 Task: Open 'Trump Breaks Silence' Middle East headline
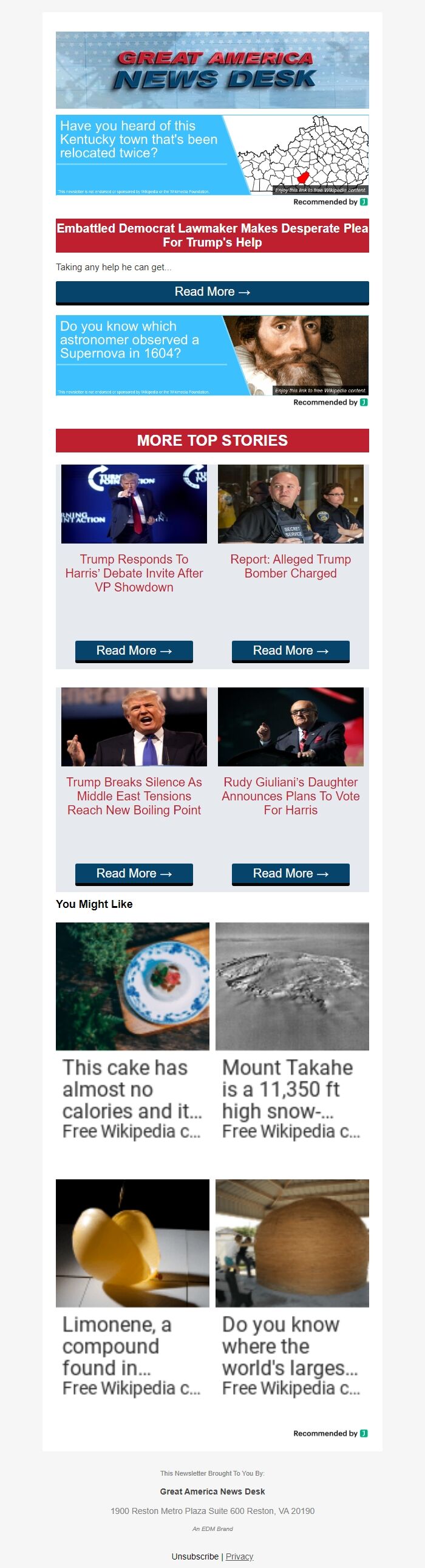pyautogui.click(x=134, y=796)
